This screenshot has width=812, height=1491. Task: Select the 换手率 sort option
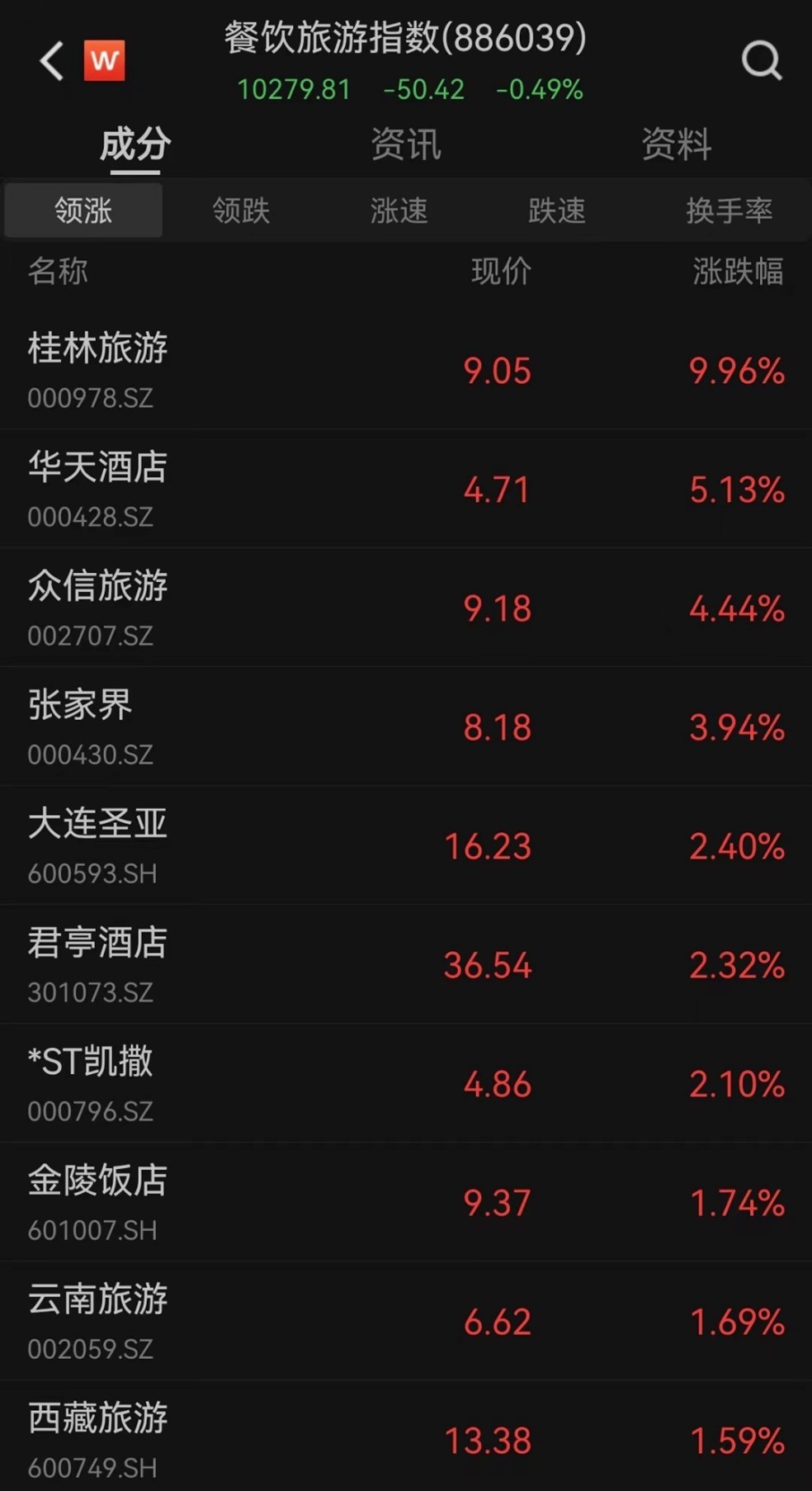point(729,211)
